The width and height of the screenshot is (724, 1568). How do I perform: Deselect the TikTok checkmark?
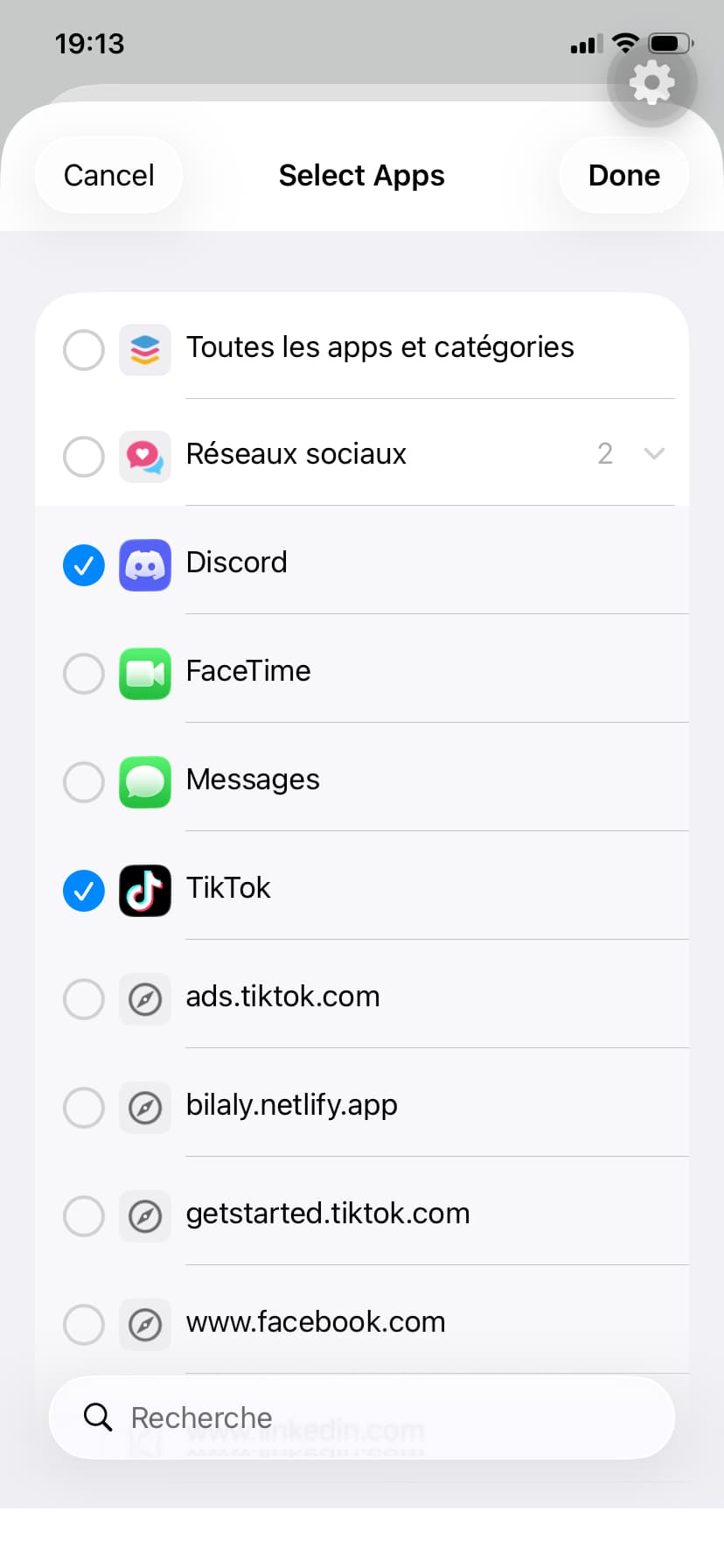coord(83,891)
